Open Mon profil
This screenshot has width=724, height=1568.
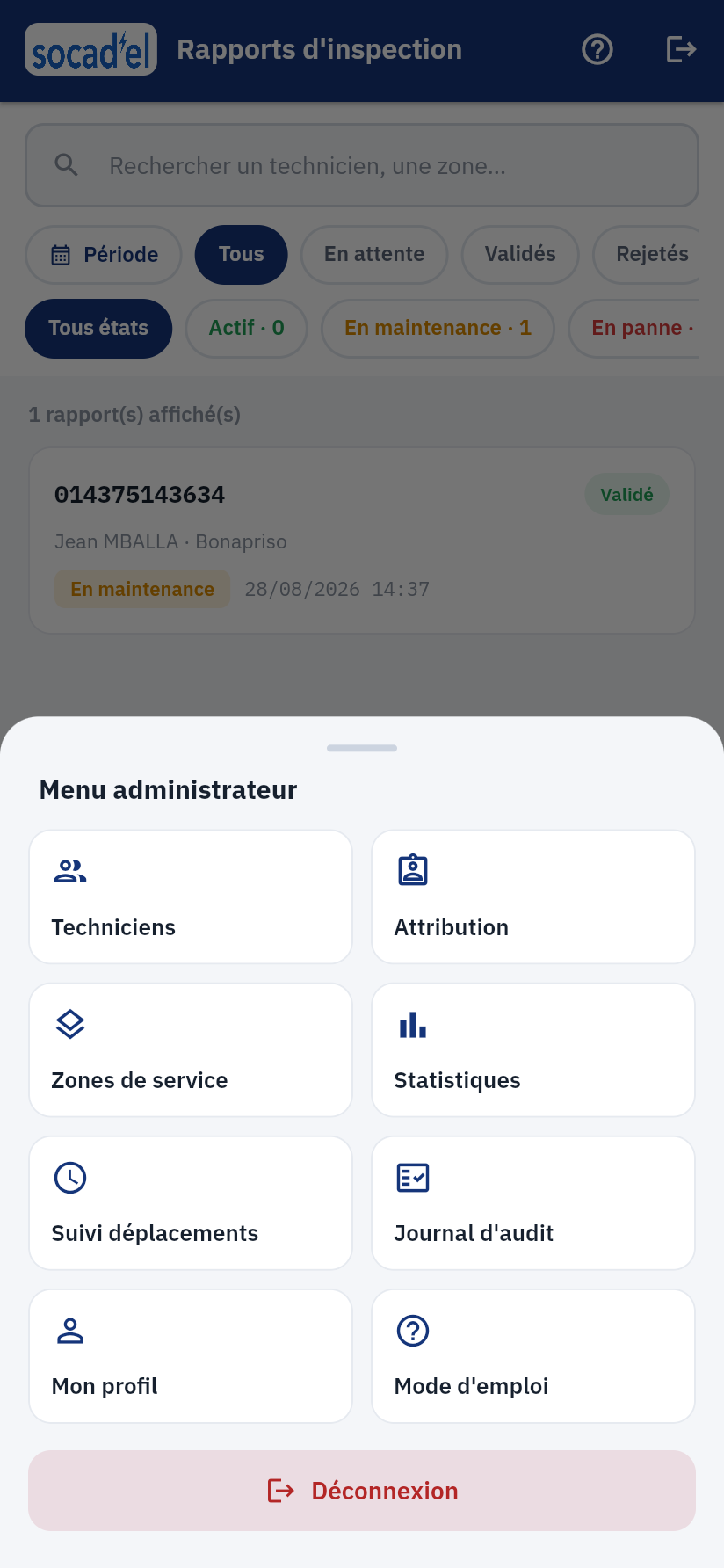[191, 1355]
